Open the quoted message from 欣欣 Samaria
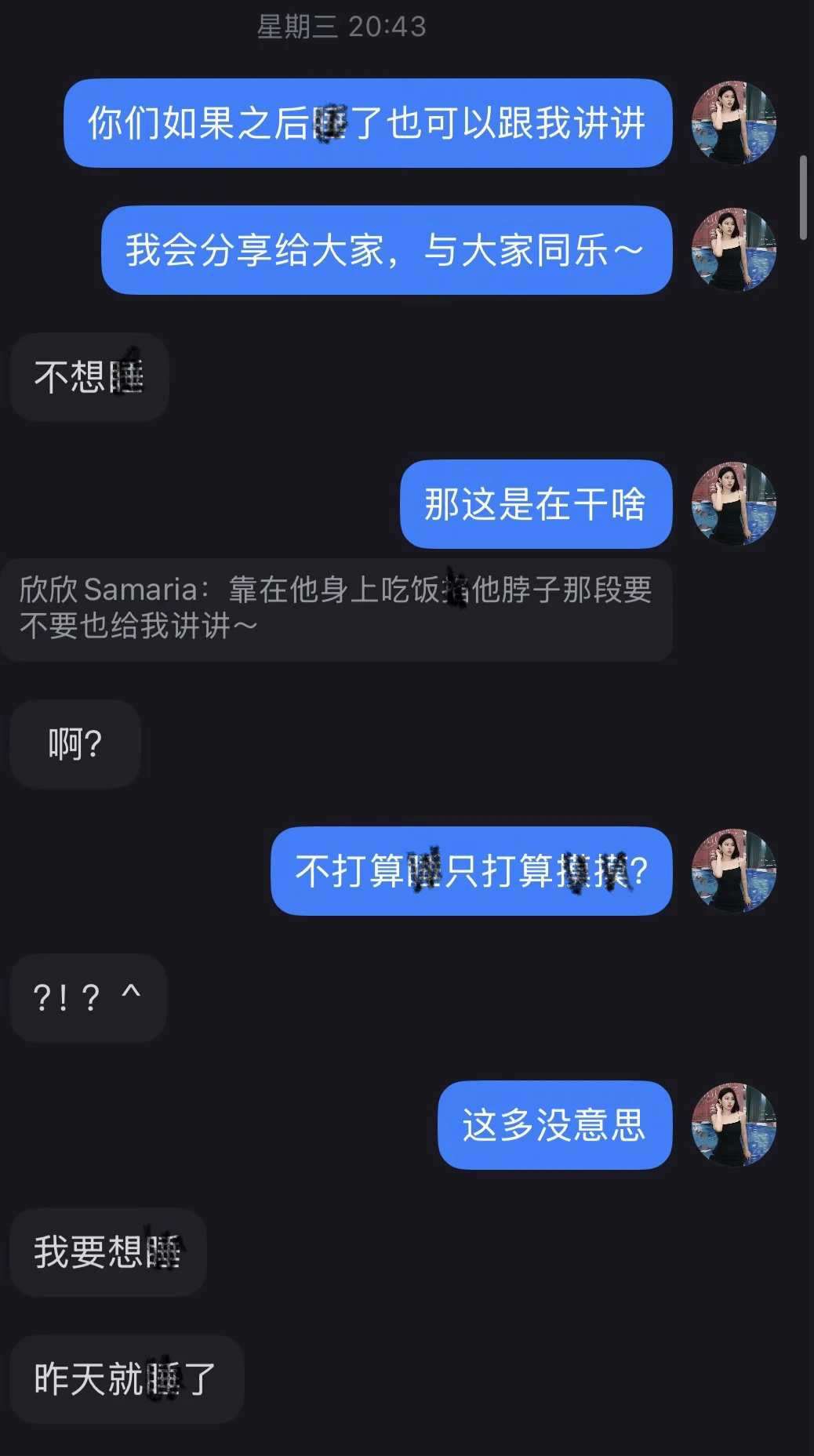Screen dimensions: 814x1456 [x=336, y=609]
